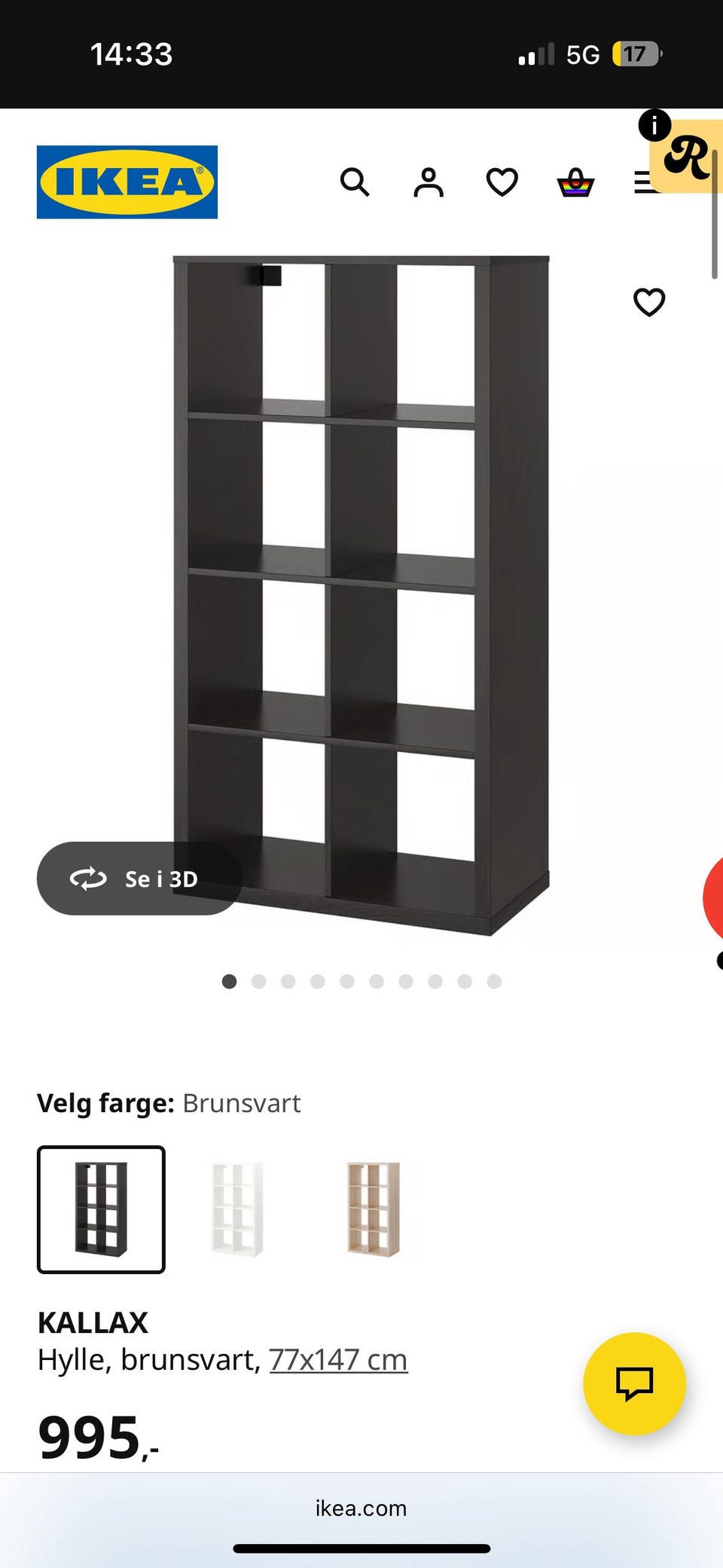This screenshot has height=1568, width=723.
Task: Open the favourites heart in the header
Action: coord(502,182)
